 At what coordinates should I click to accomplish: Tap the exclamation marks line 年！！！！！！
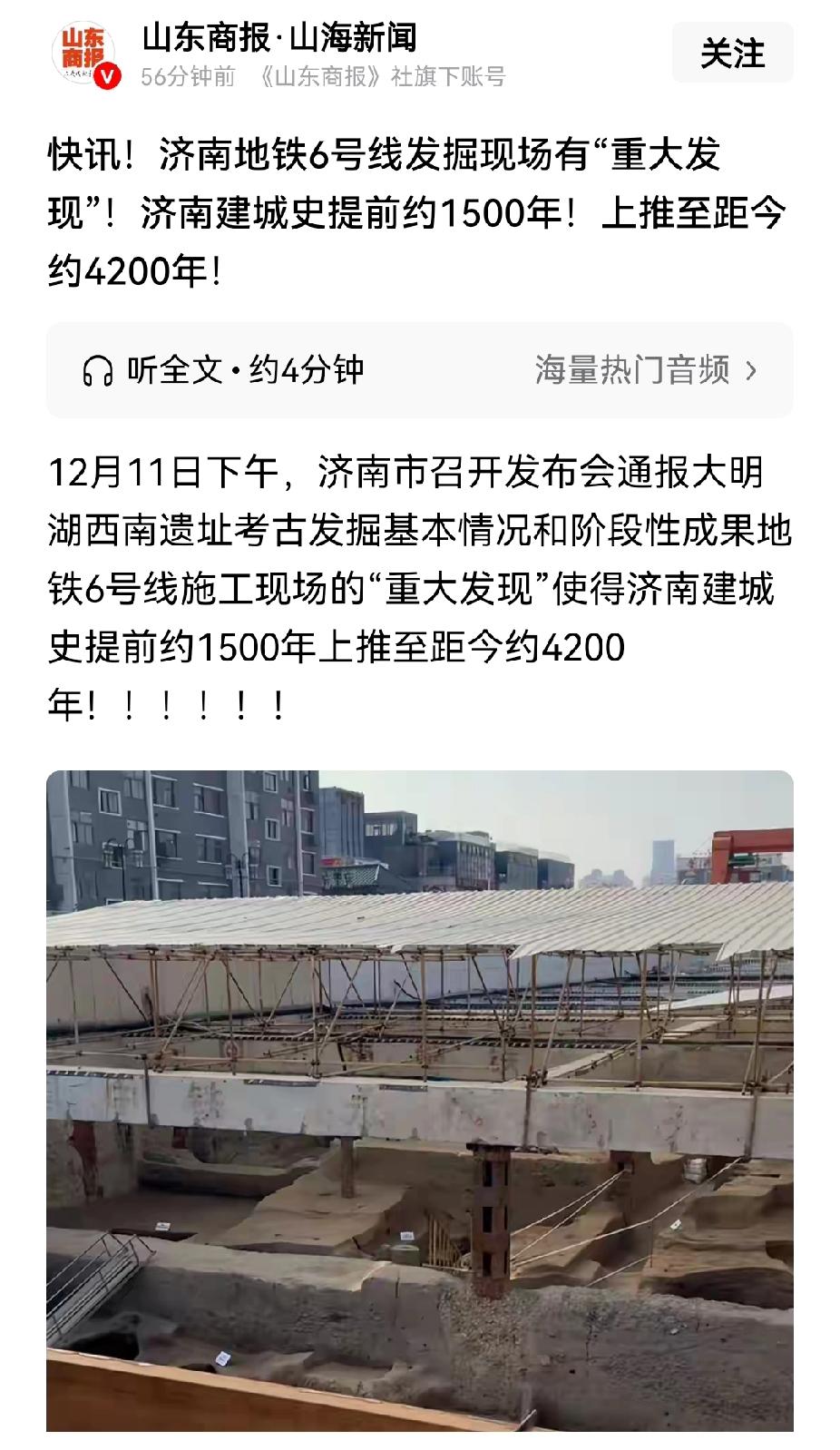point(168,704)
